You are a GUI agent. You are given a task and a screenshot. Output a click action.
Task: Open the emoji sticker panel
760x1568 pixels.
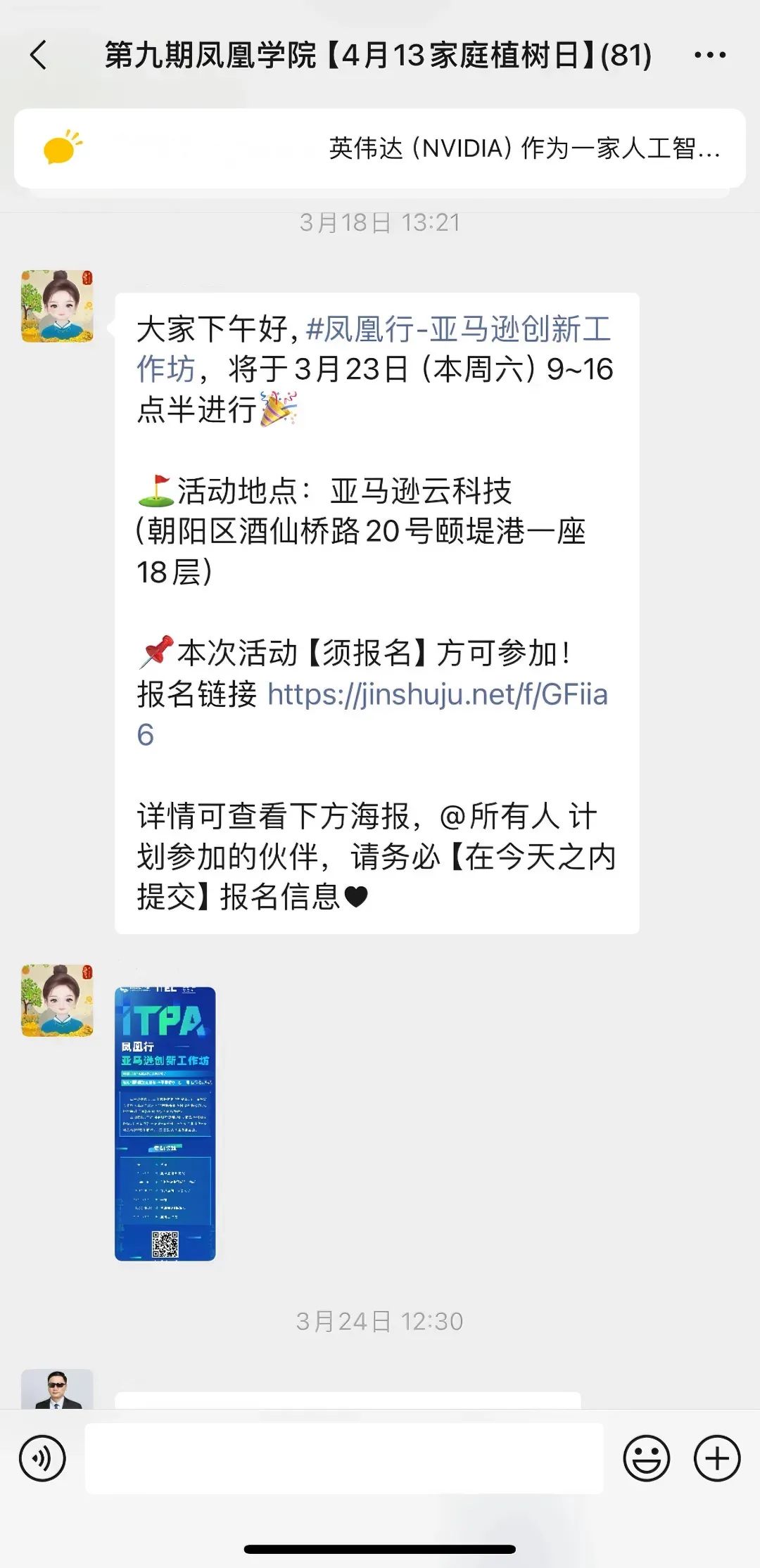[646, 1458]
